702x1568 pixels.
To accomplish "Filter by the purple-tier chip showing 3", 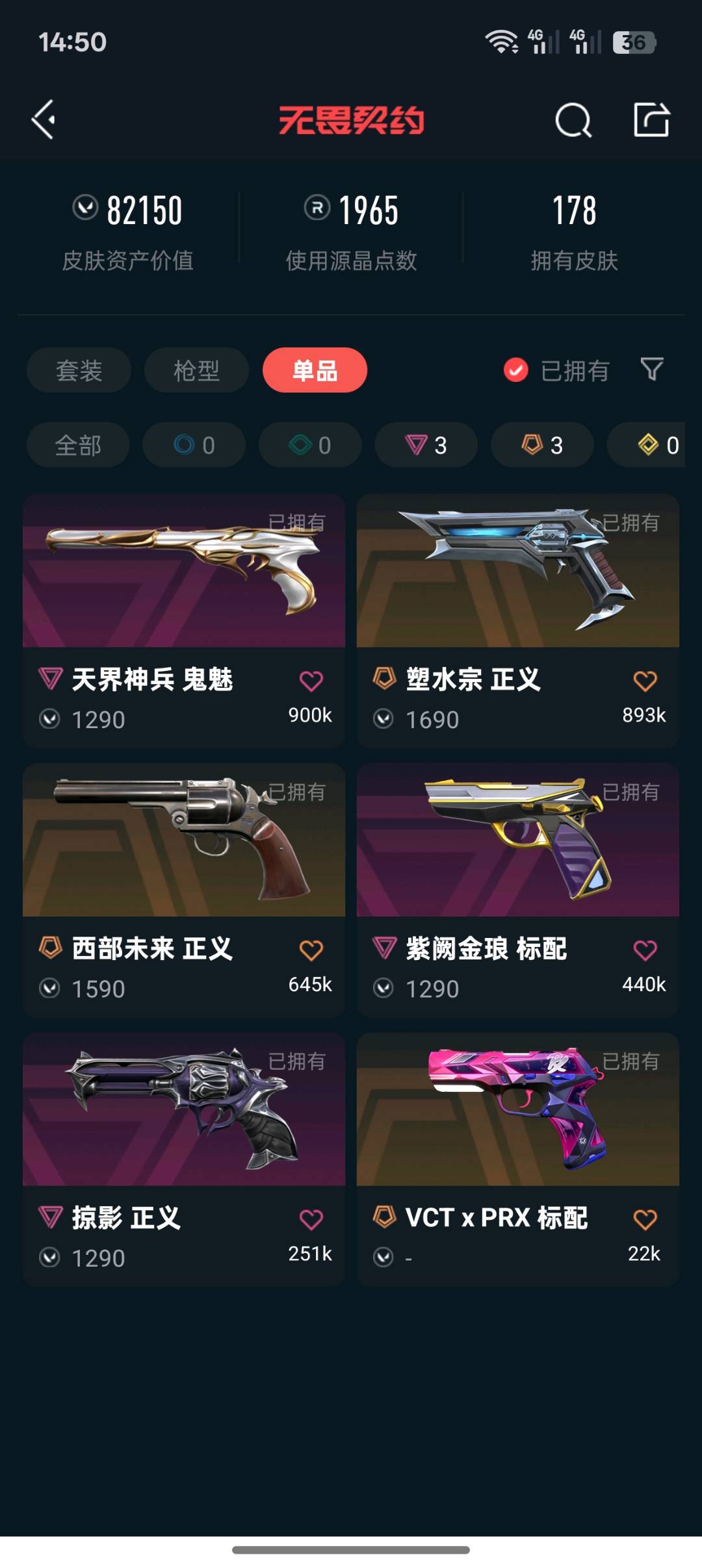I will (x=426, y=445).
